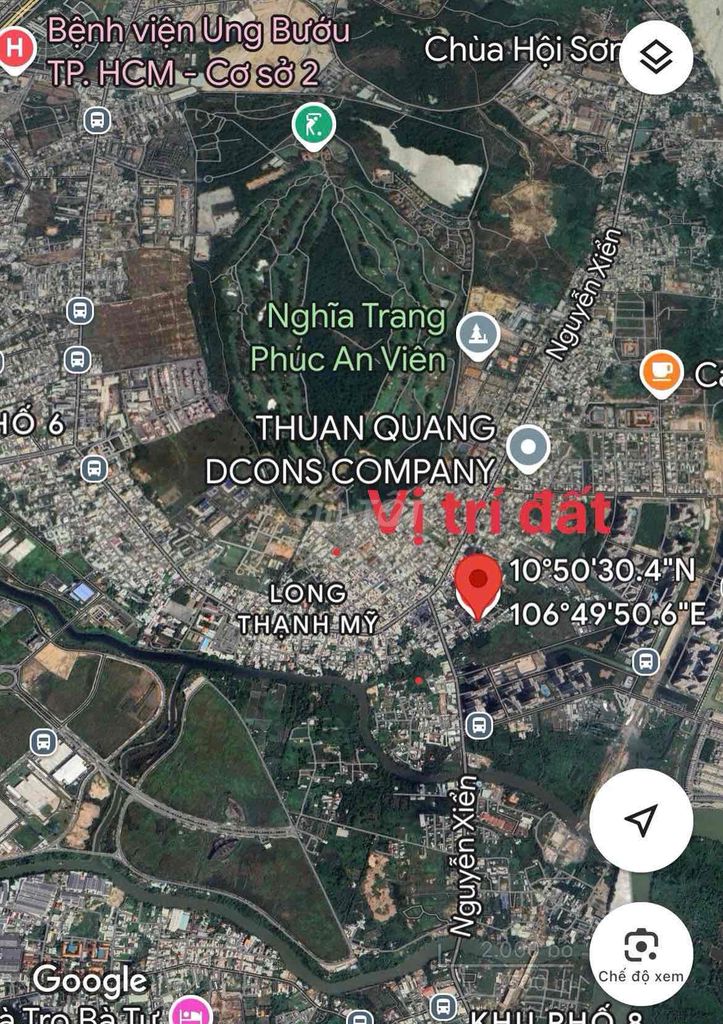
Task: Open Thuan Quang Dcons Company marker
Action: point(528,448)
